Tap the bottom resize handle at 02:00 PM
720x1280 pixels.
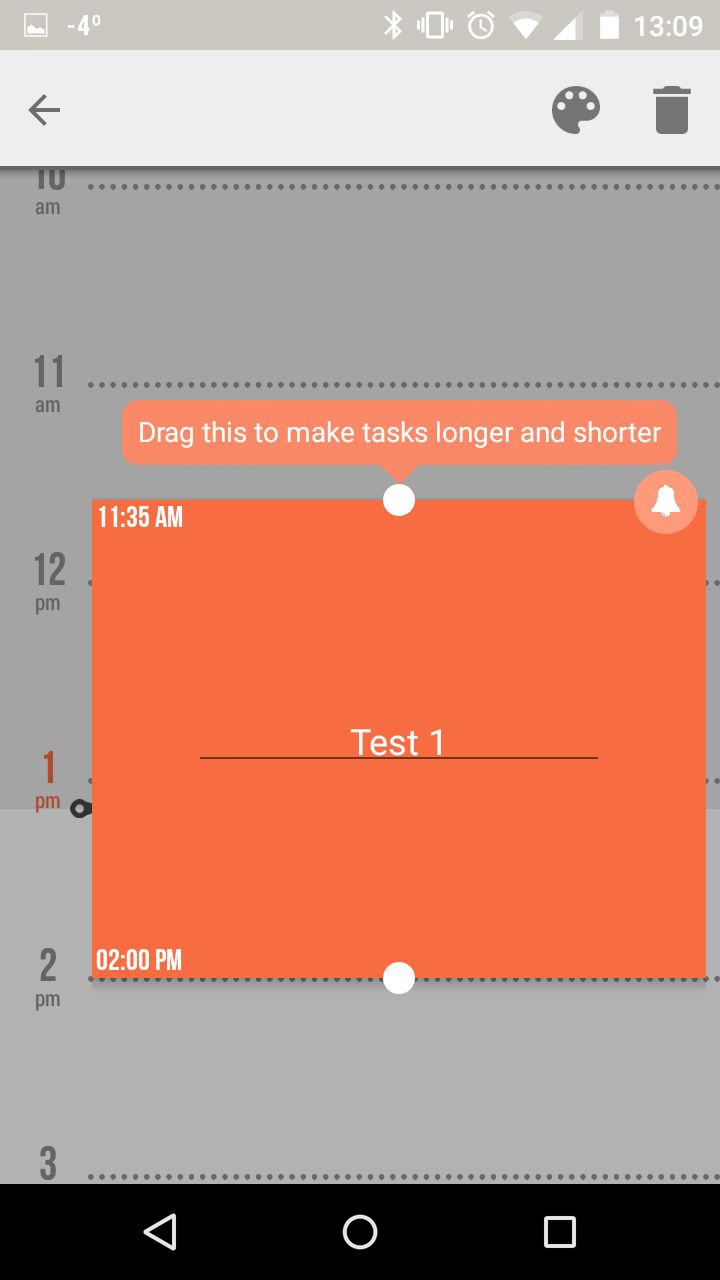tap(399, 978)
